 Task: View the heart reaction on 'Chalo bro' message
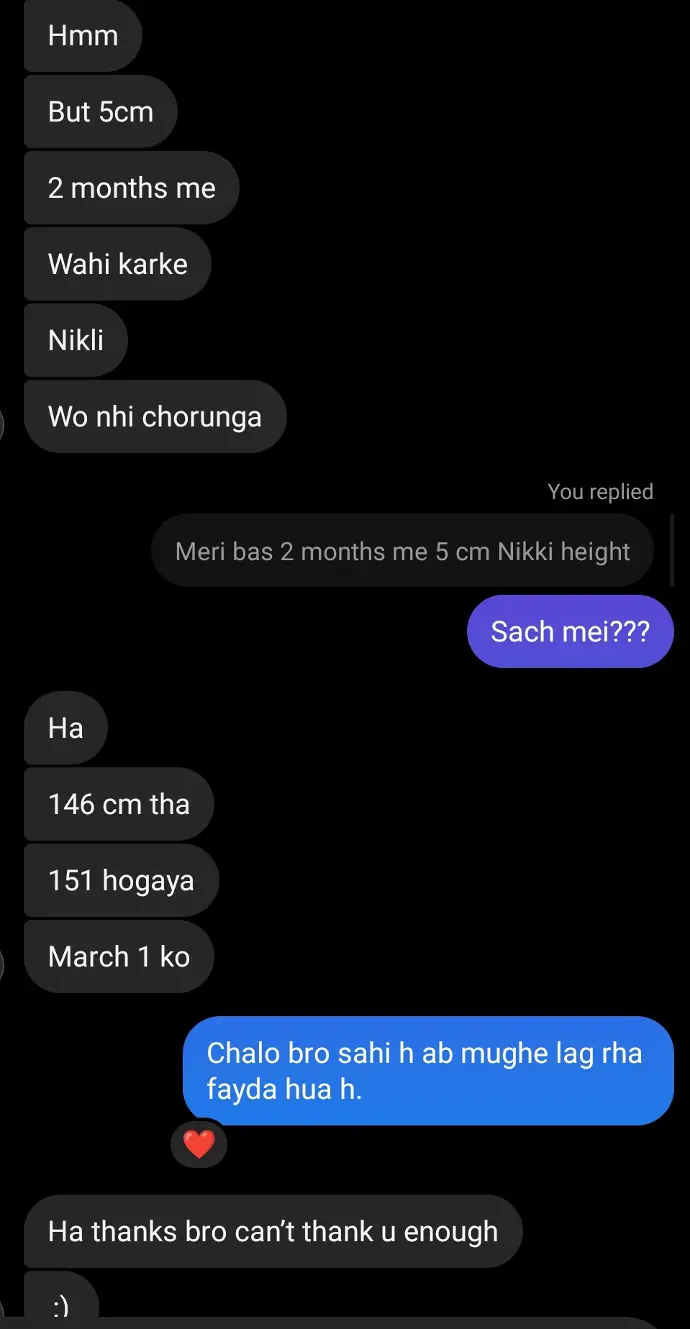pyautogui.click(x=199, y=1144)
